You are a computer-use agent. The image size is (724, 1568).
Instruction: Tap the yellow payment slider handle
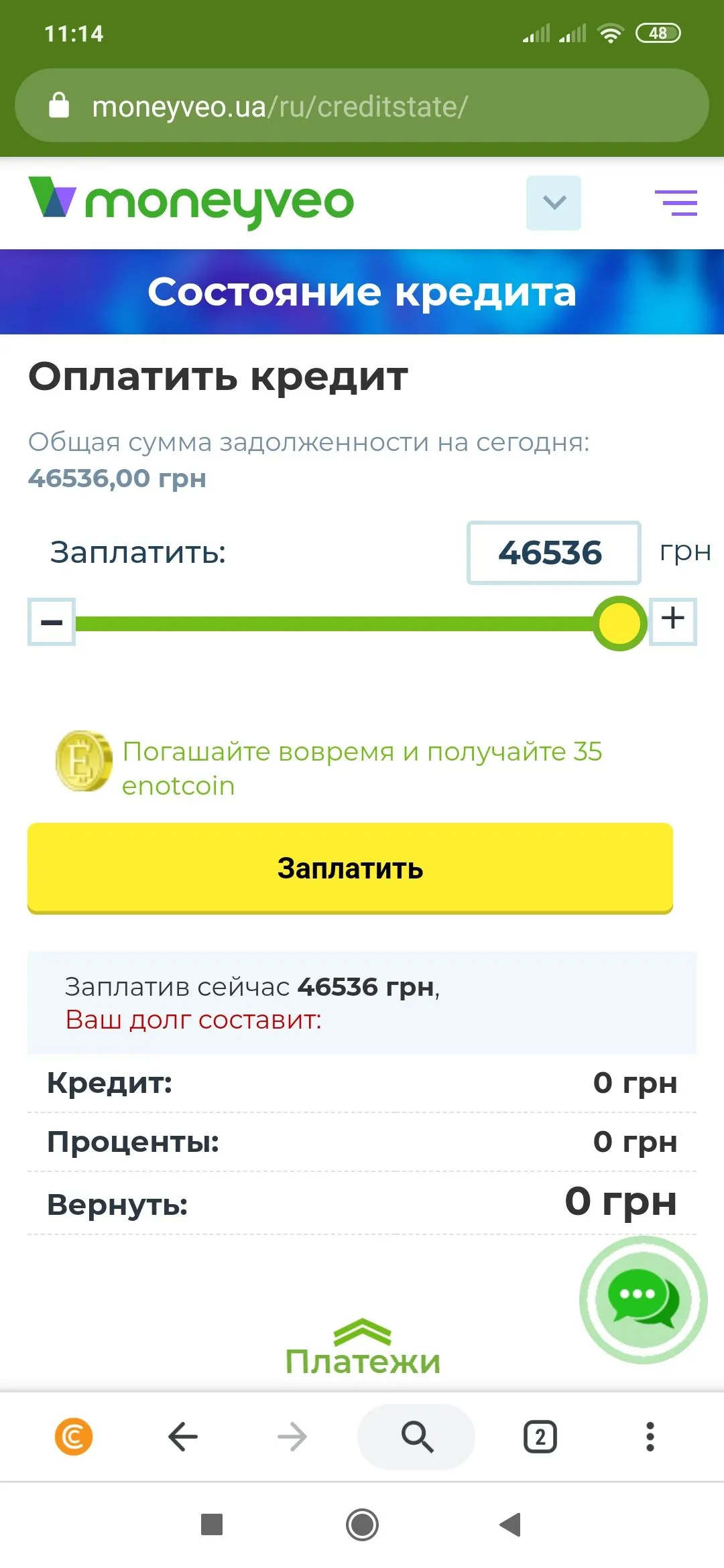[x=619, y=623]
